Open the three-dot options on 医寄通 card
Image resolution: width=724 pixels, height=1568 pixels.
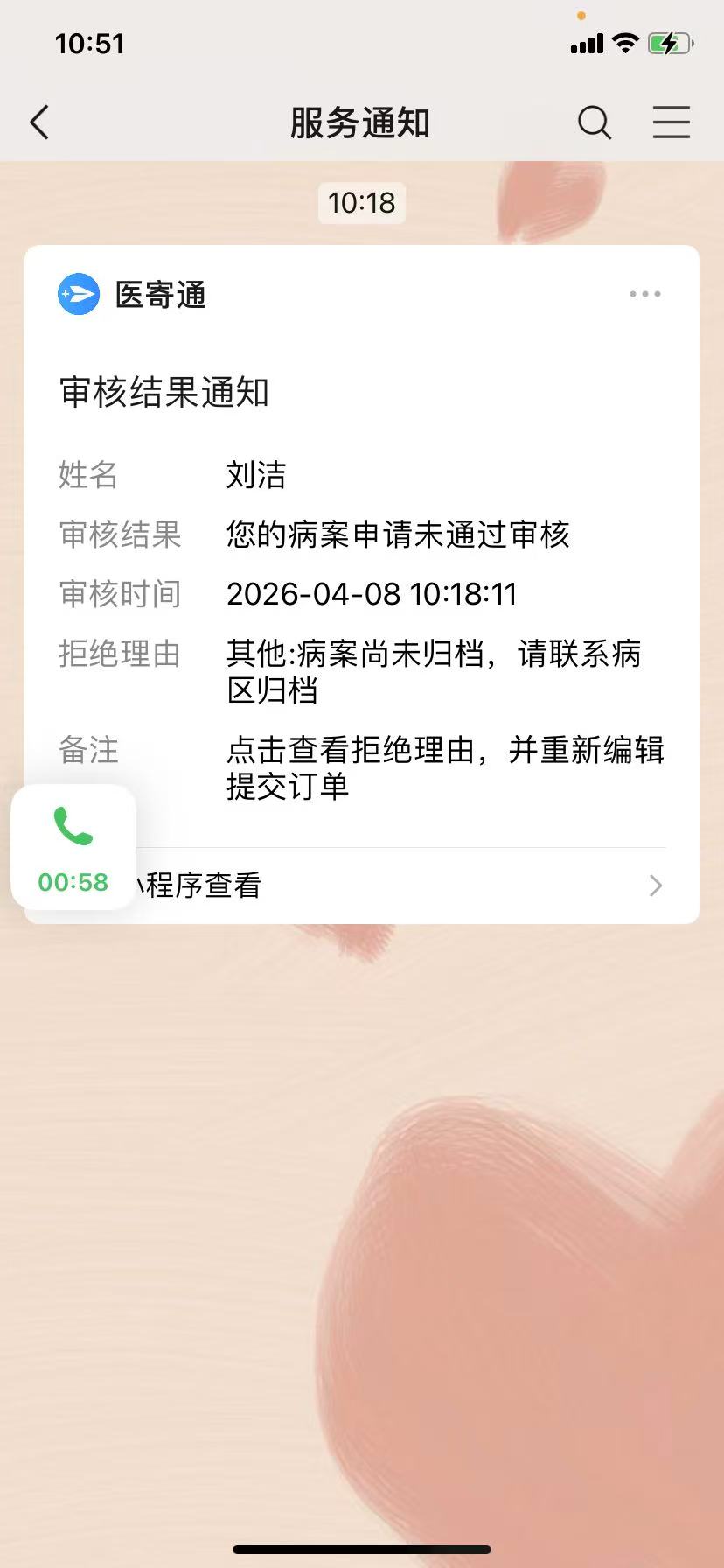tap(644, 295)
